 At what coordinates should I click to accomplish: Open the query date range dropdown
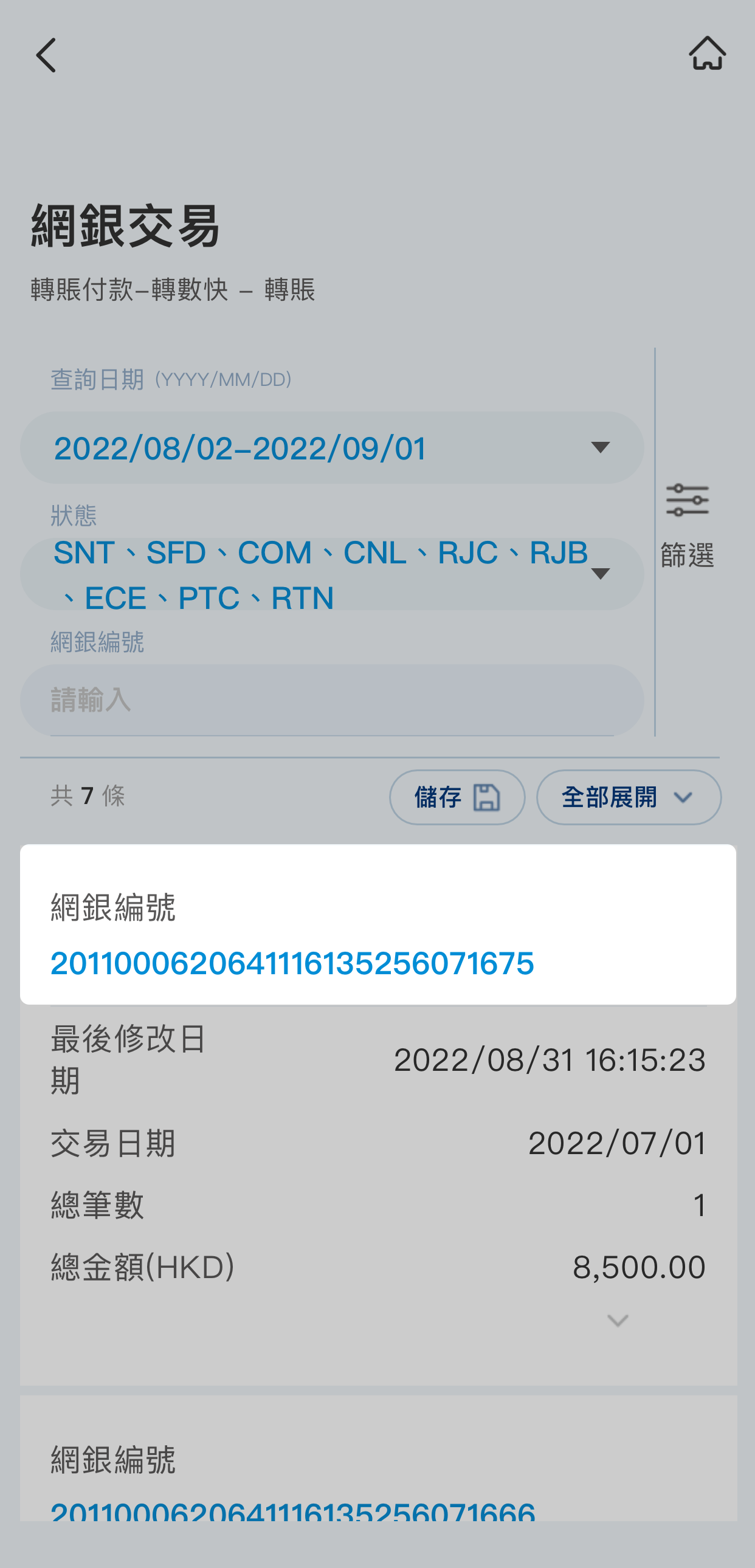(332, 448)
